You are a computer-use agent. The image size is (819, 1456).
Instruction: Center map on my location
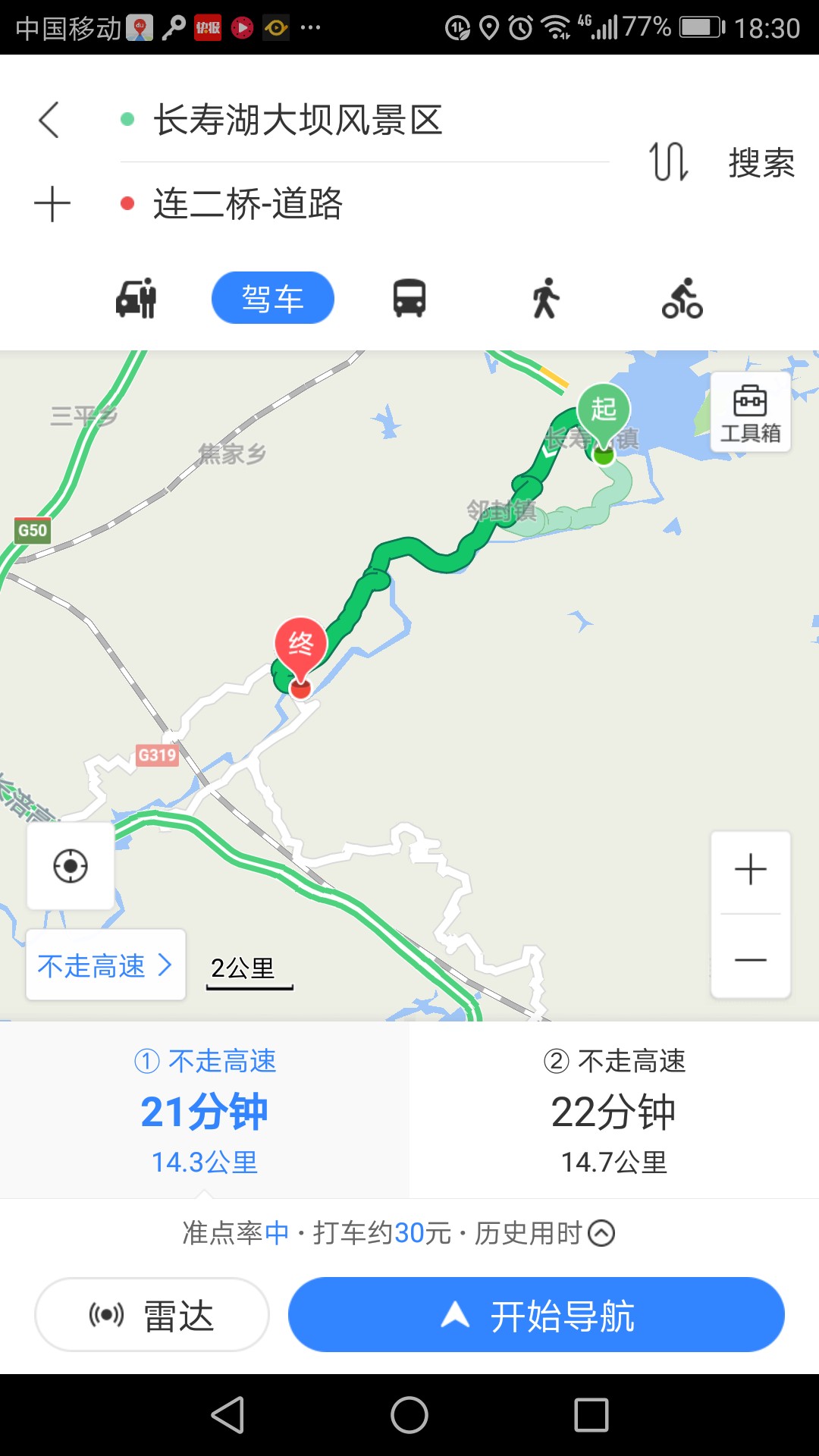pyautogui.click(x=71, y=866)
